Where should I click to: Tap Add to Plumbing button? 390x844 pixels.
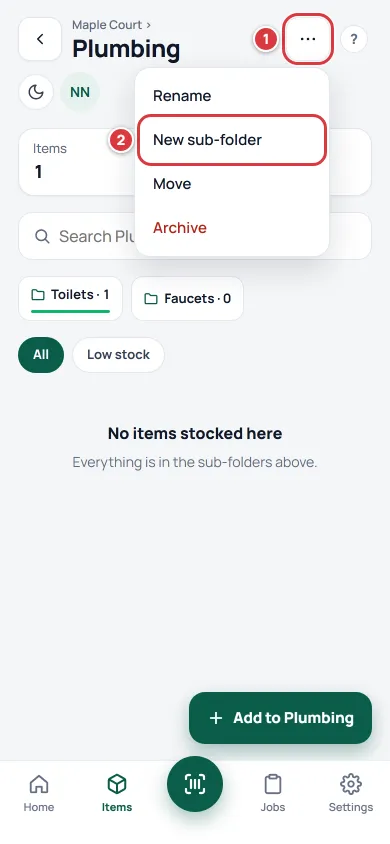[x=280, y=718]
